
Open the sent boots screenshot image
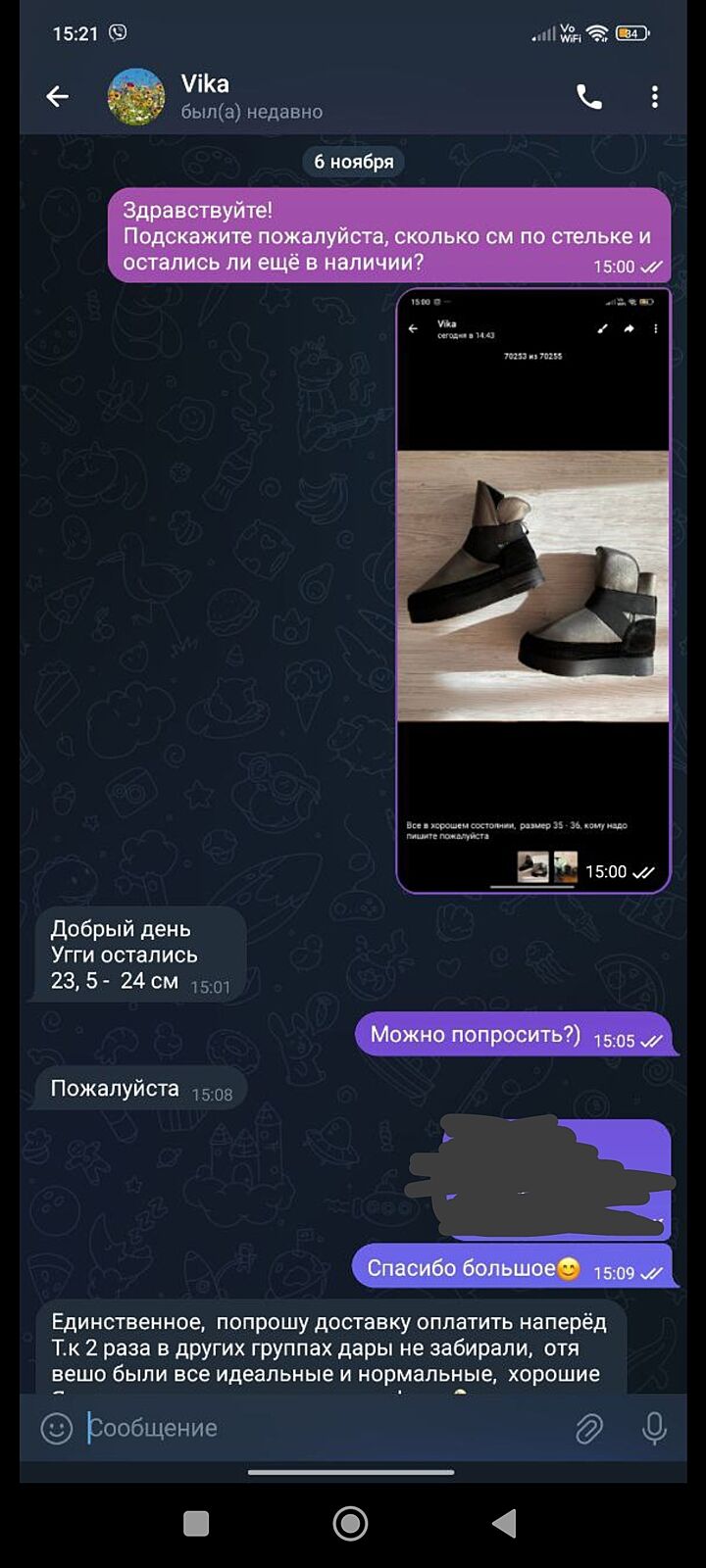point(532,588)
